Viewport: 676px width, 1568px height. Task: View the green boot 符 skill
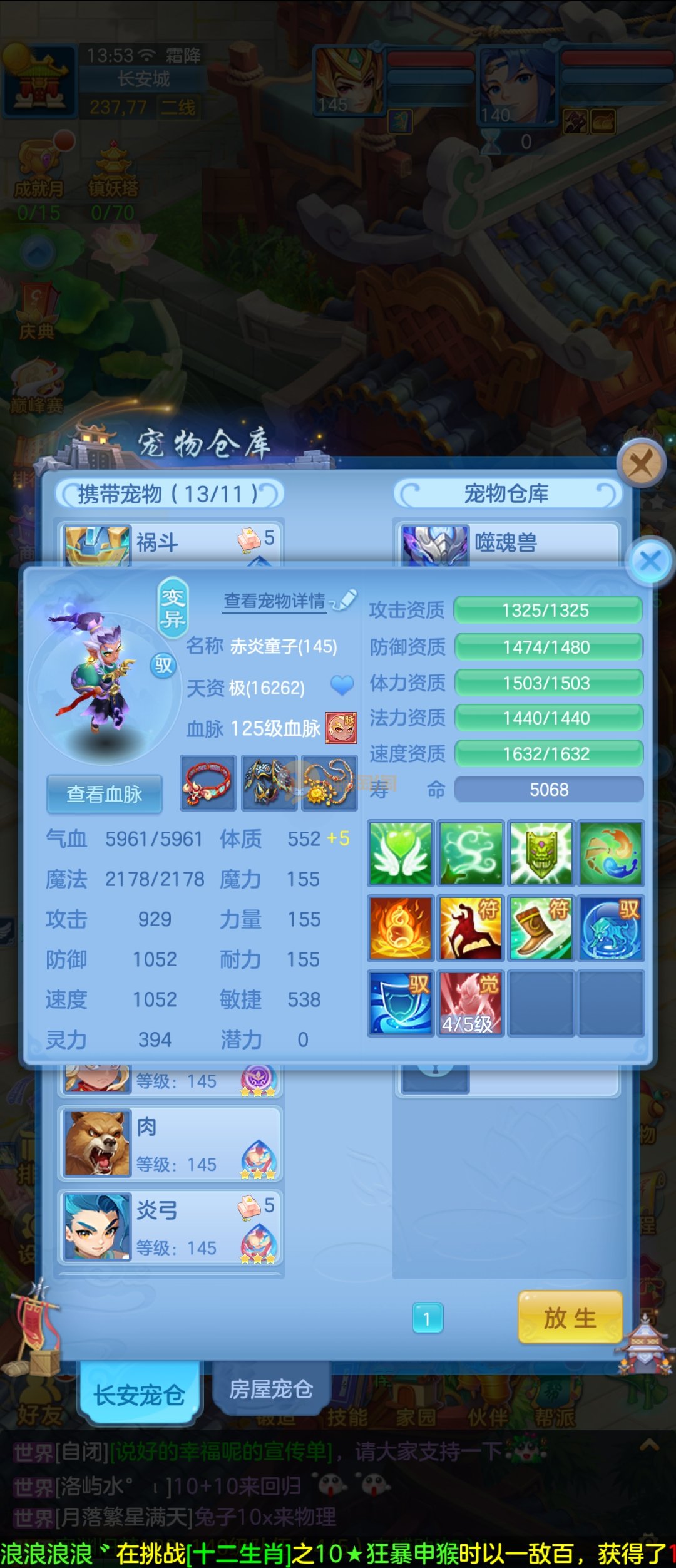pos(541,928)
